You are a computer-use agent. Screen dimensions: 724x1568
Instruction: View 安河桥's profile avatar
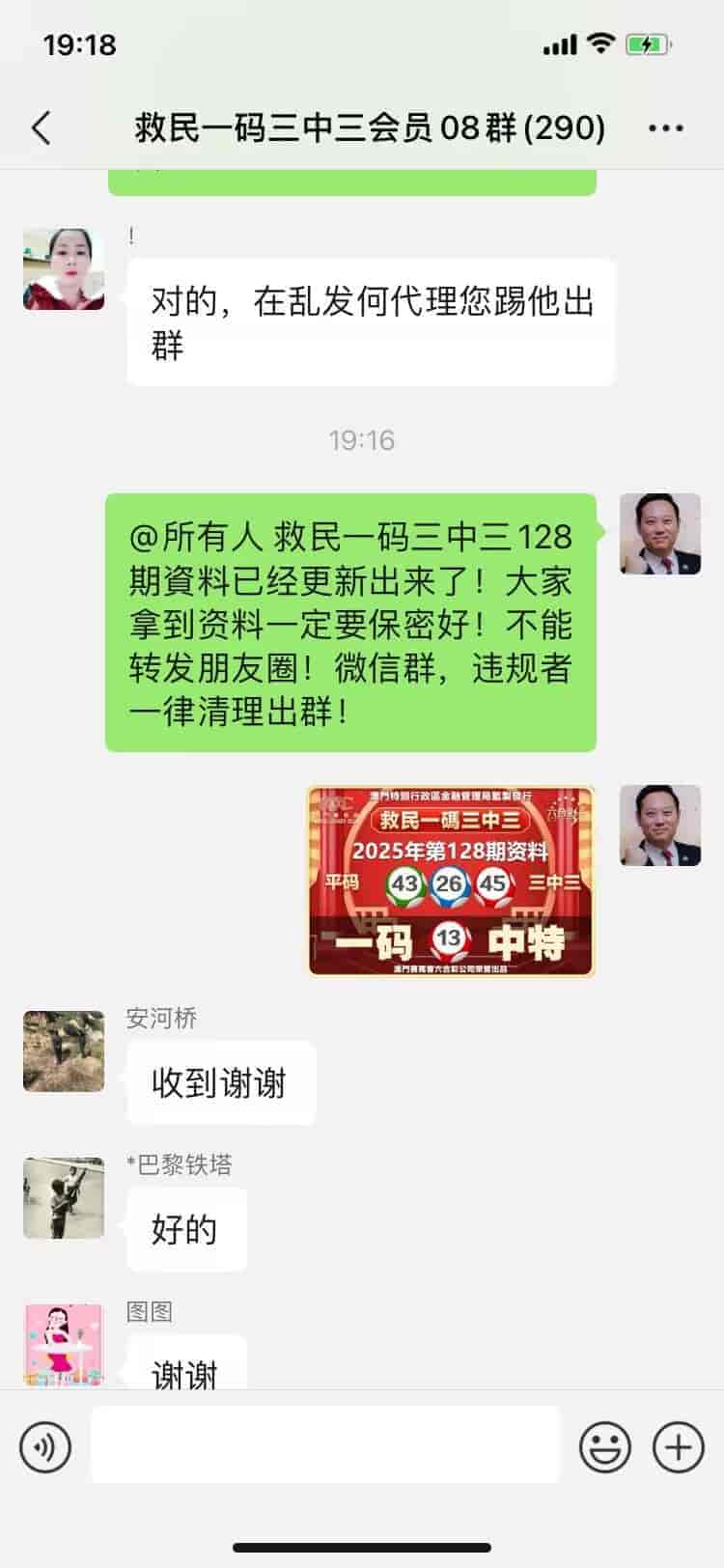pos(64,1051)
